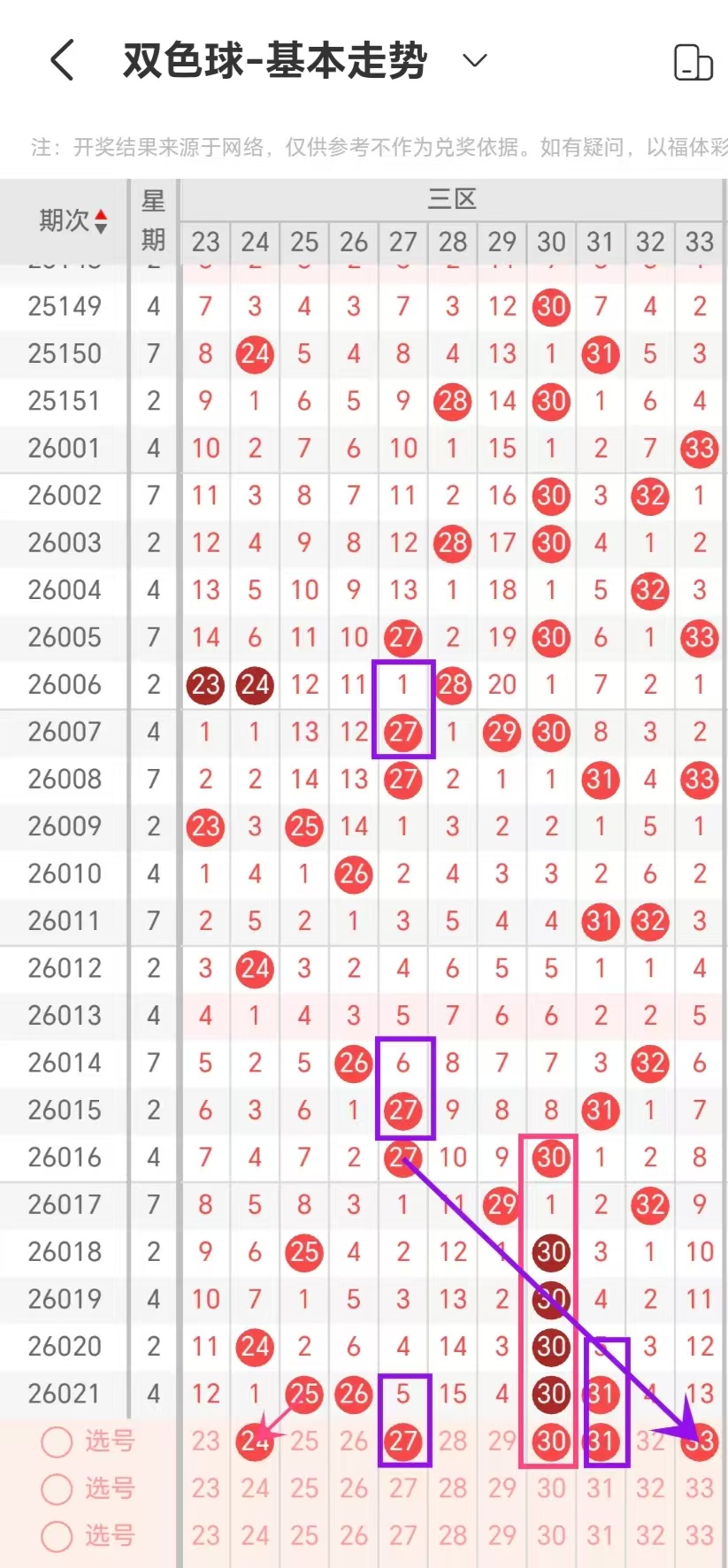
Task: Select the first 选号 radio circle
Action: tap(57, 1441)
